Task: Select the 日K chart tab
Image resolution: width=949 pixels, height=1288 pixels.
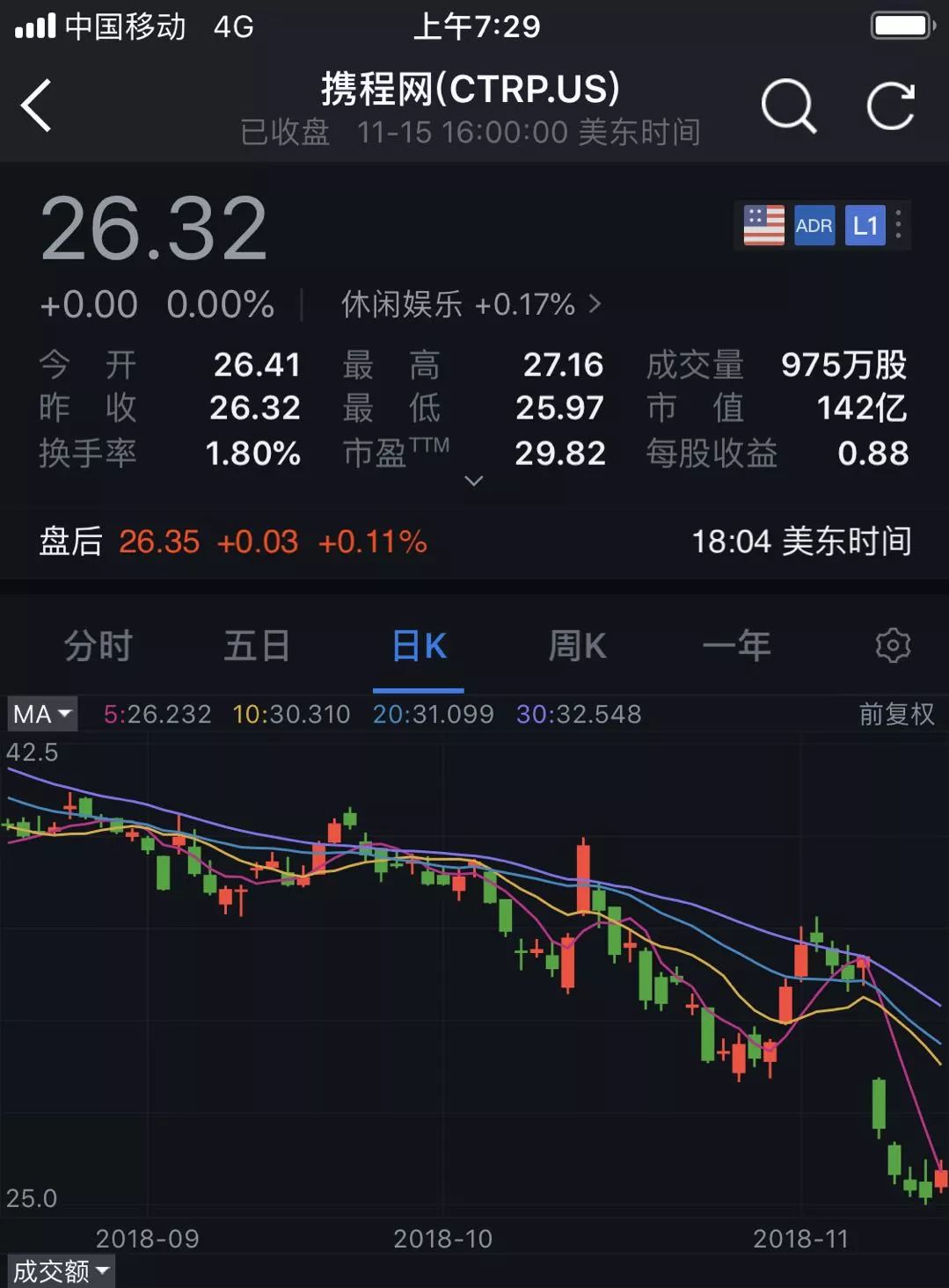Action: click(x=419, y=646)
